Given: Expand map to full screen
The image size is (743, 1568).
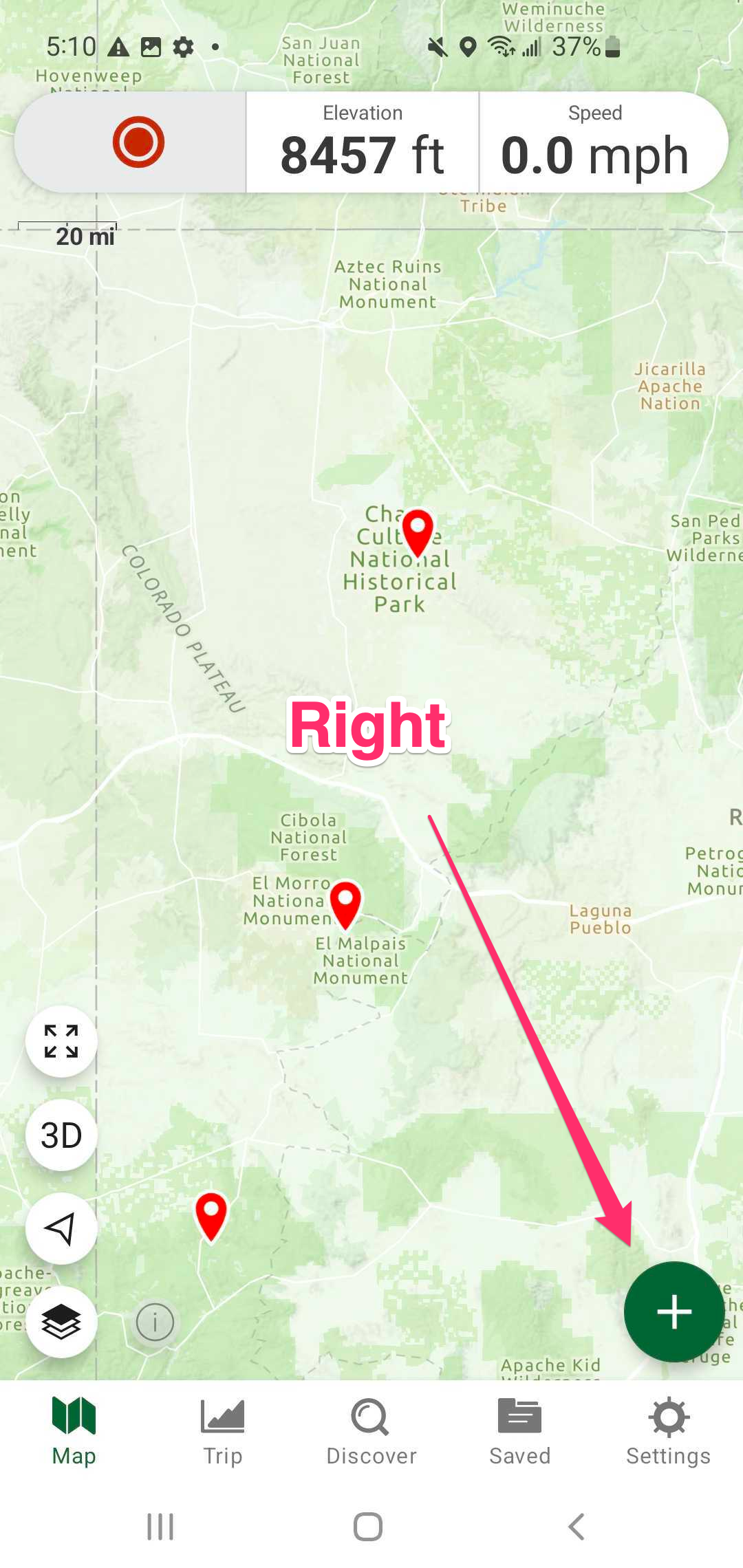Looking at the screenshot, I should (61, 1041).
